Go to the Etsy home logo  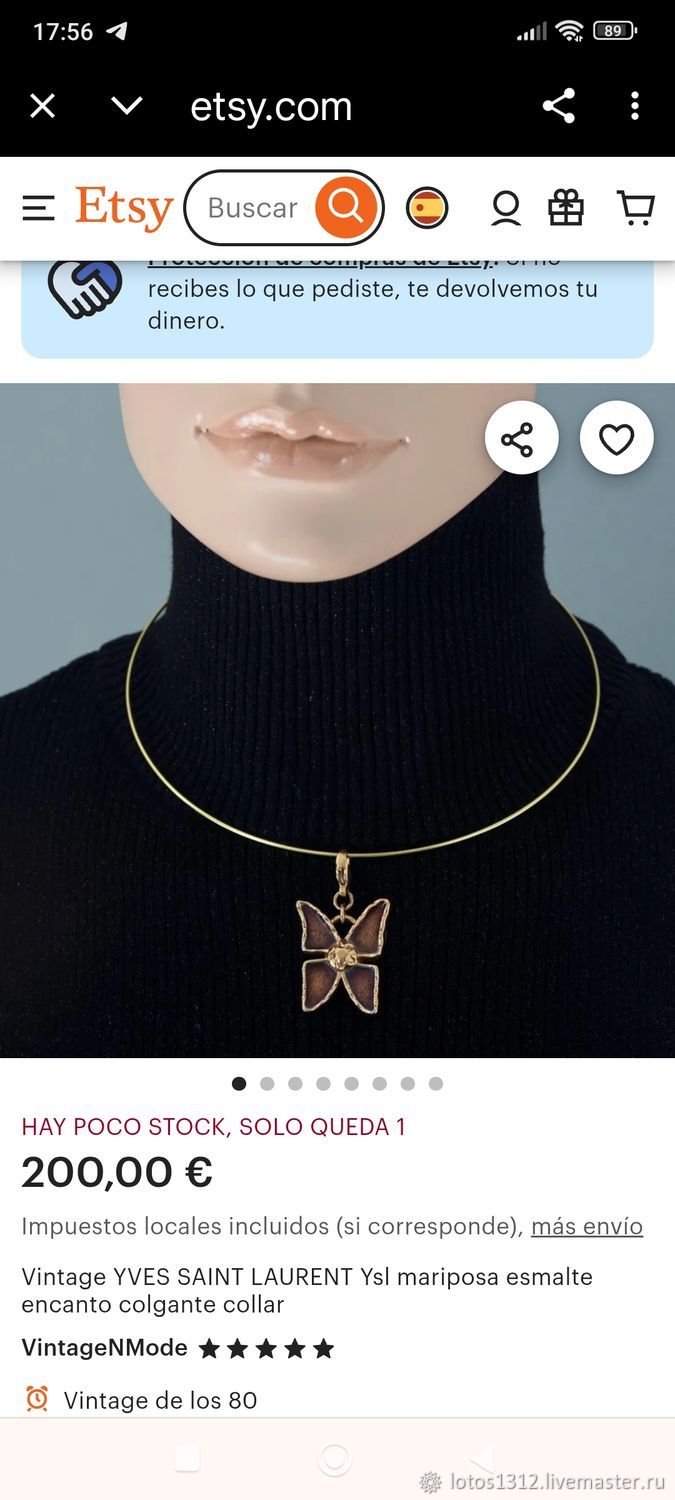124,208
